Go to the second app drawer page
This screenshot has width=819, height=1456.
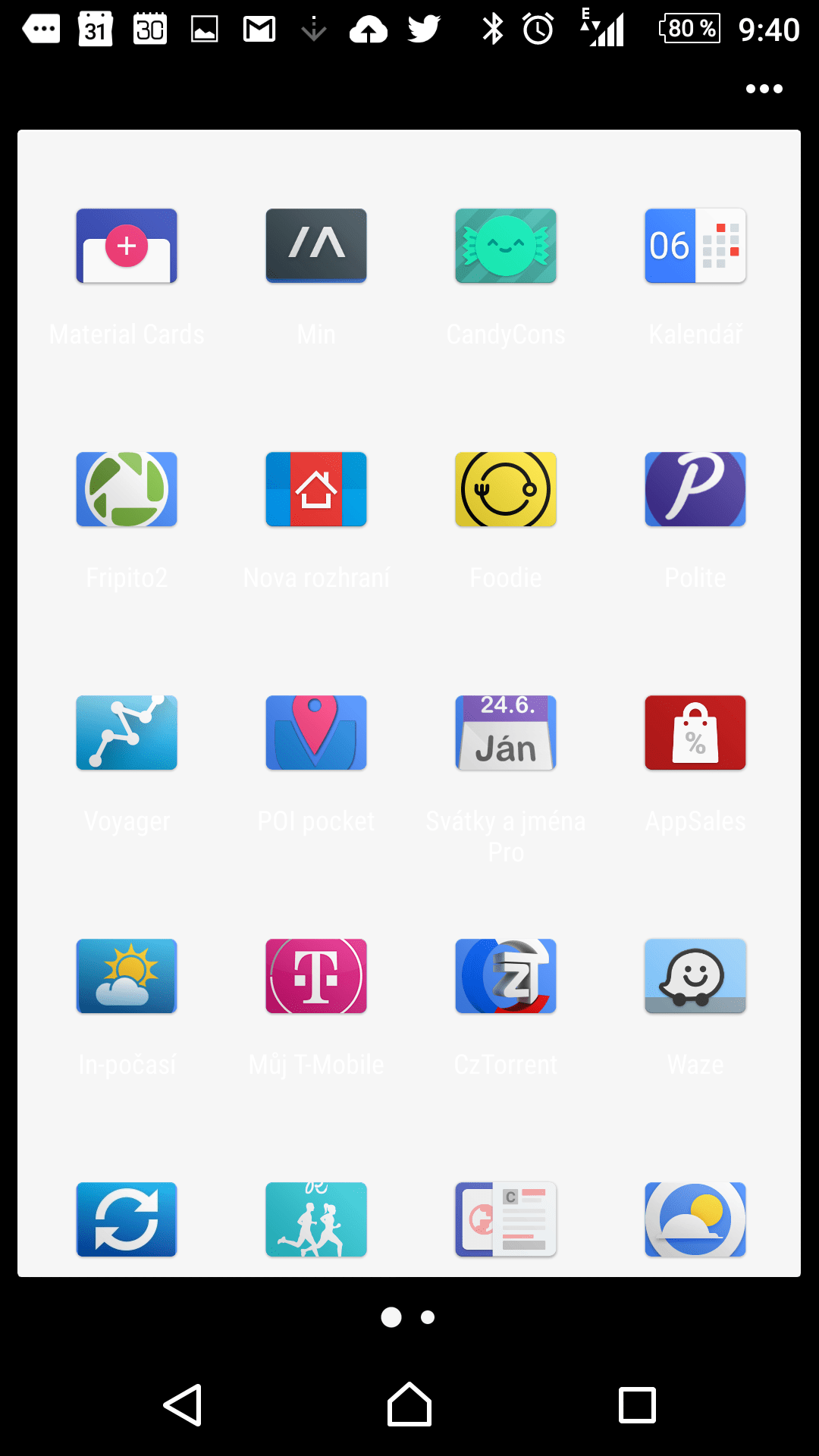click(x=428, y=1317)
